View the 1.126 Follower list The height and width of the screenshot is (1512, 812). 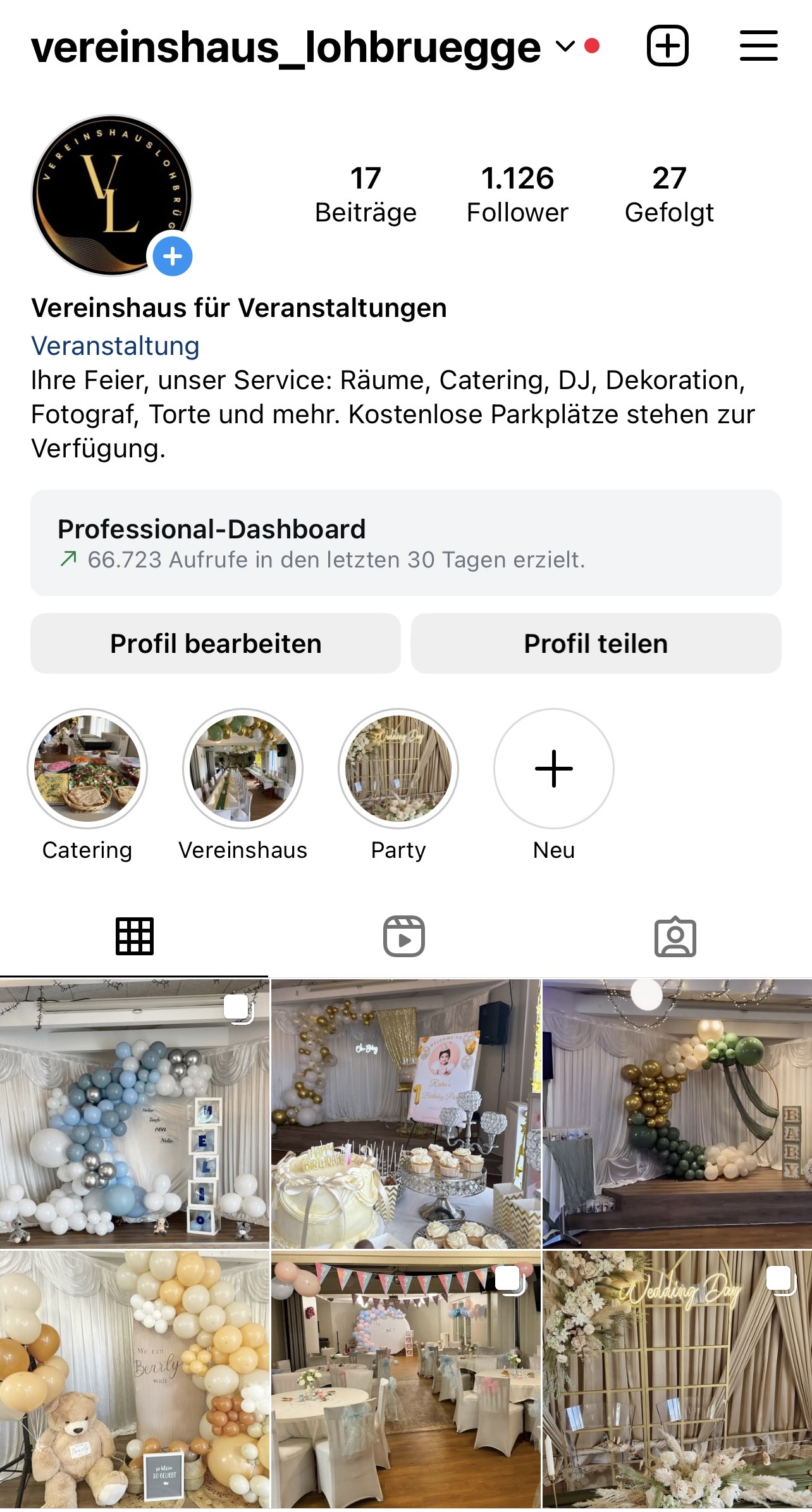[517, 194]
